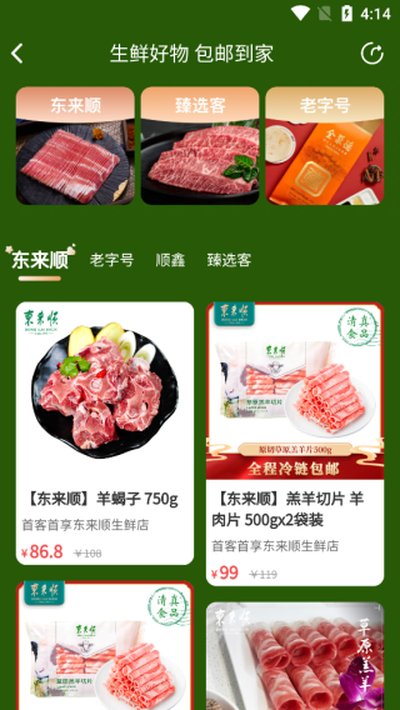The image size is (400, 710).
Task: Switch to the 顺鑫 tab
Action: pos(170,260)
